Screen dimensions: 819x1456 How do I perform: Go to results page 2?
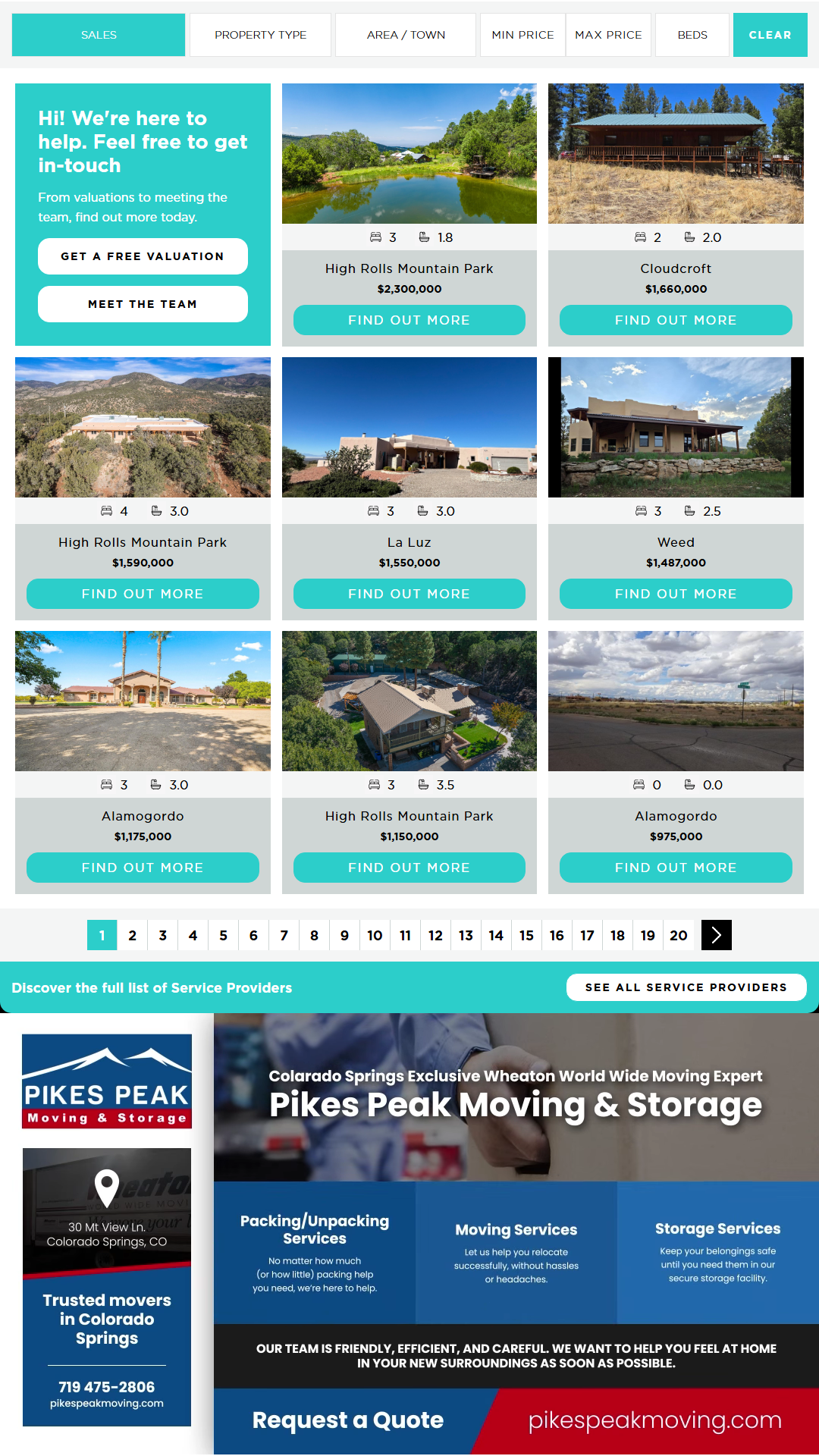point(133,935)
